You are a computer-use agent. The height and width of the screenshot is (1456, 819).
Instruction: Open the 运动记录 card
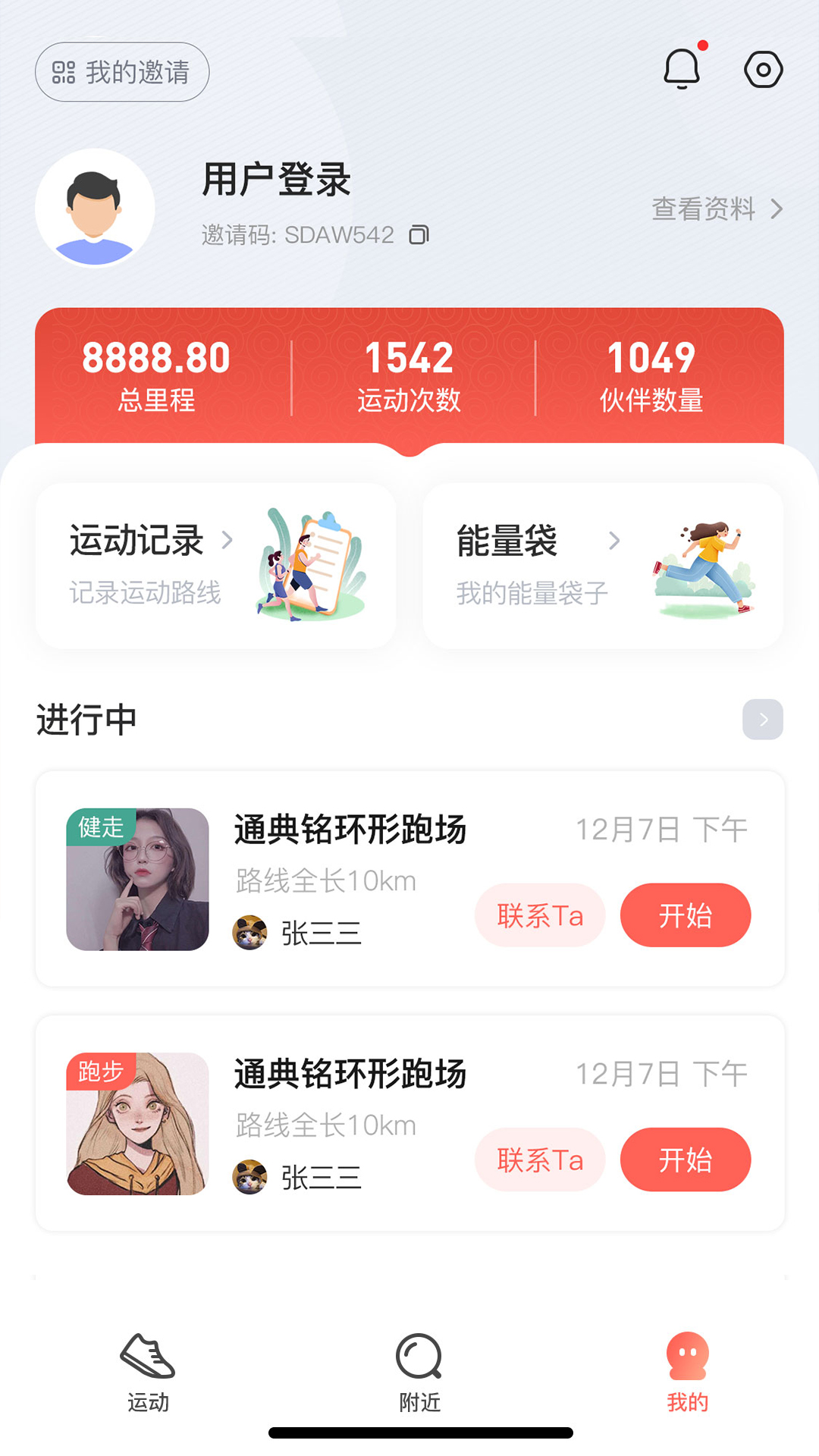216,566
